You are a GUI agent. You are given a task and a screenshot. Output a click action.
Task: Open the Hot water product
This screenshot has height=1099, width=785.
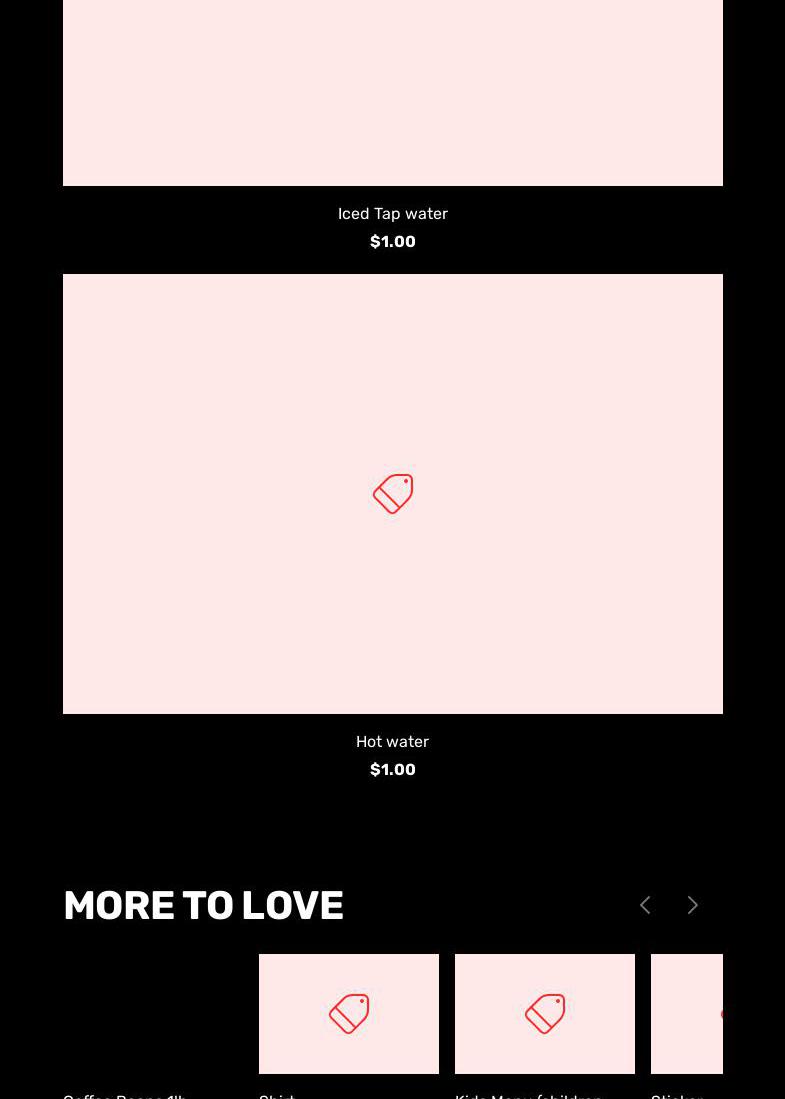[392, 741]
